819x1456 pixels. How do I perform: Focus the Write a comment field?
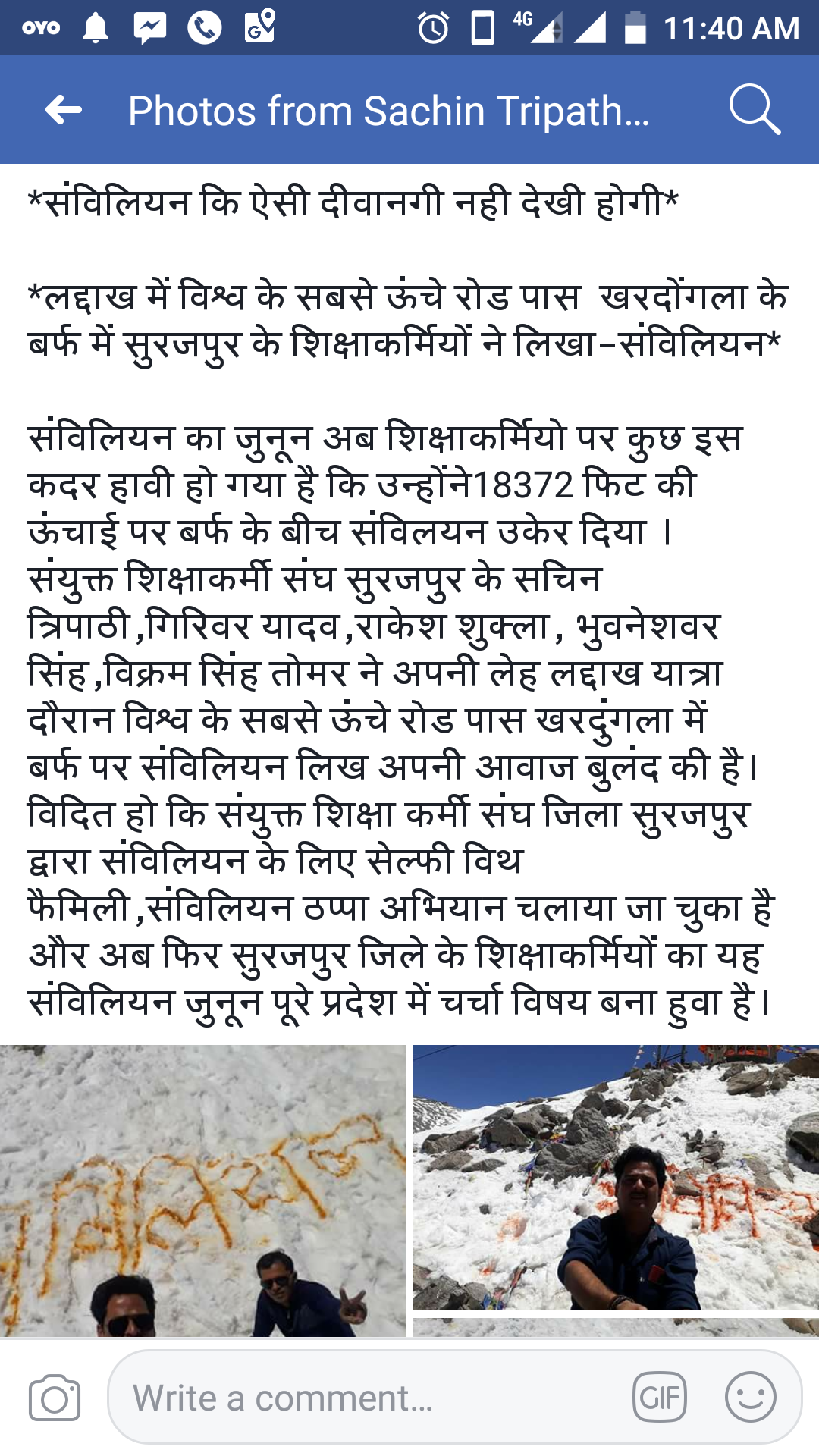pos(364,1398)
